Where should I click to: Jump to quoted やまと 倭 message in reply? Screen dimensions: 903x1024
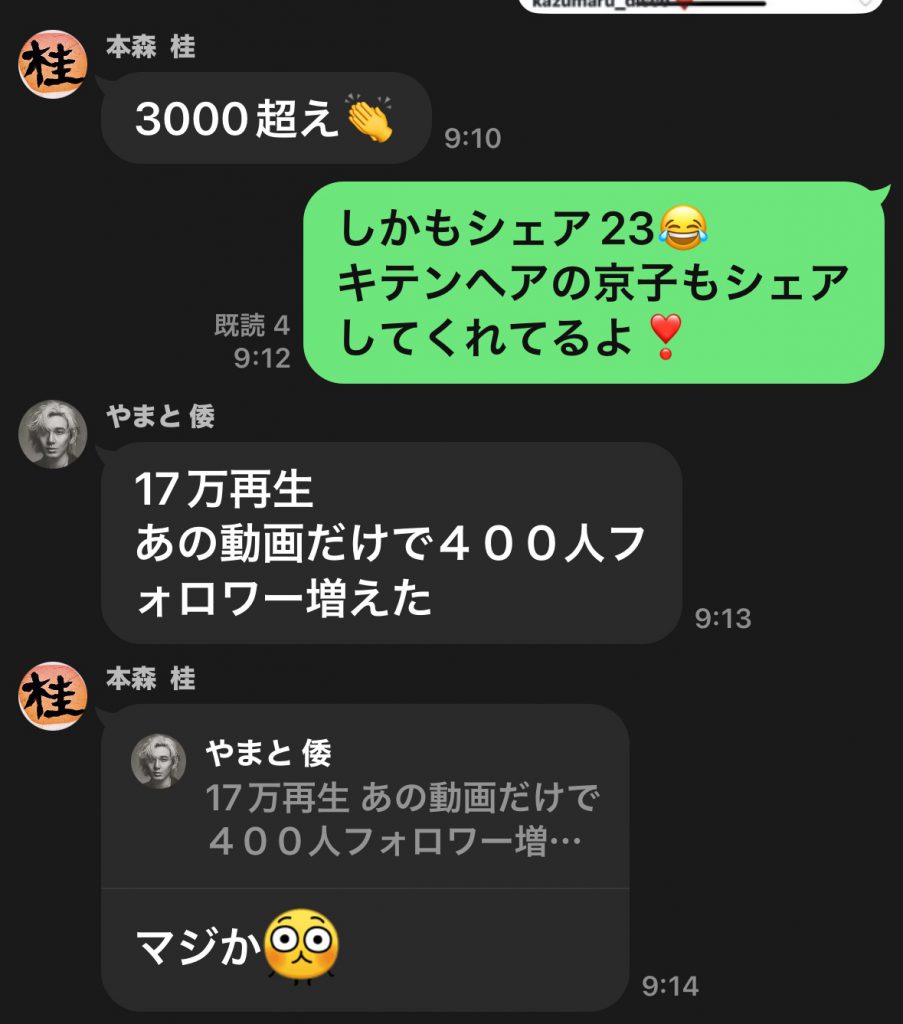click(365, 799)
